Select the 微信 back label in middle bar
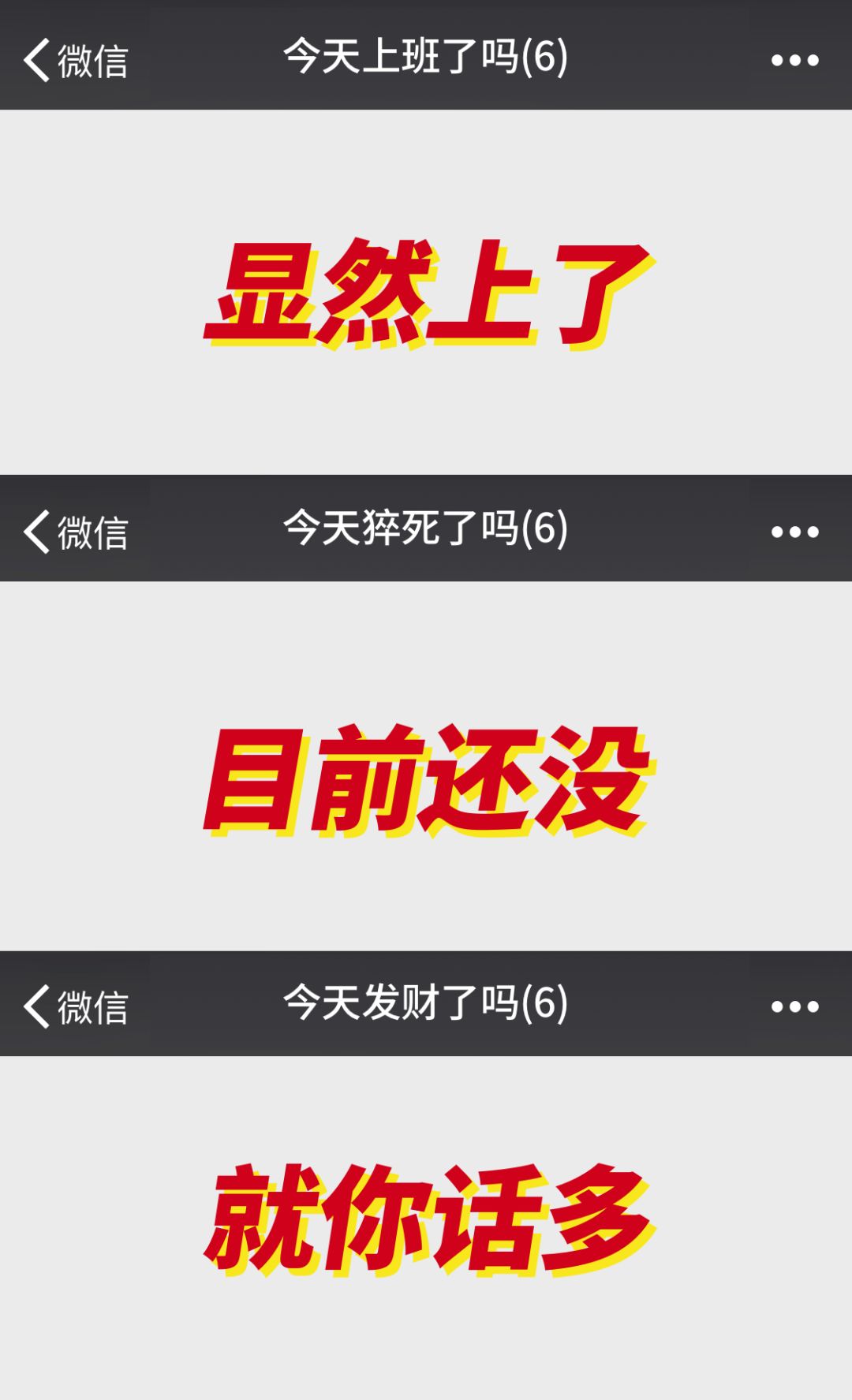The height and width of the screenshot is (1400, 852). [x=93, y=532]
